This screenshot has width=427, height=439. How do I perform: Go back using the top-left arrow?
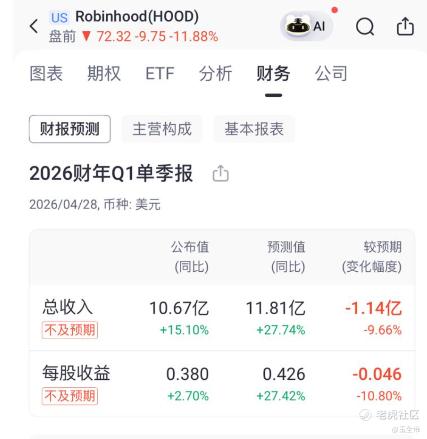click(x=34, y=26)
